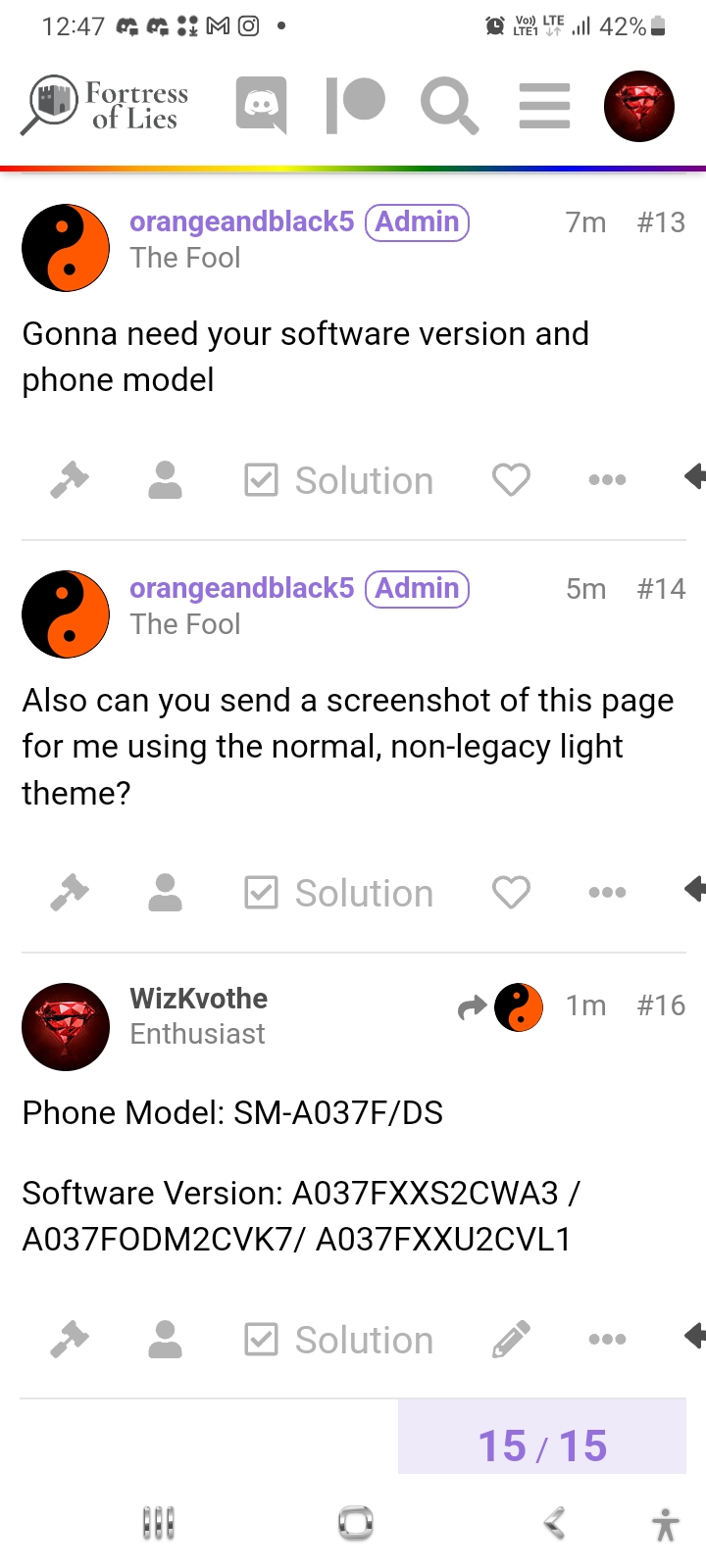The width and height of the screenshot is (706, 1568).
Task: Open the Discord link in header
Action: [x=262, y=104]
